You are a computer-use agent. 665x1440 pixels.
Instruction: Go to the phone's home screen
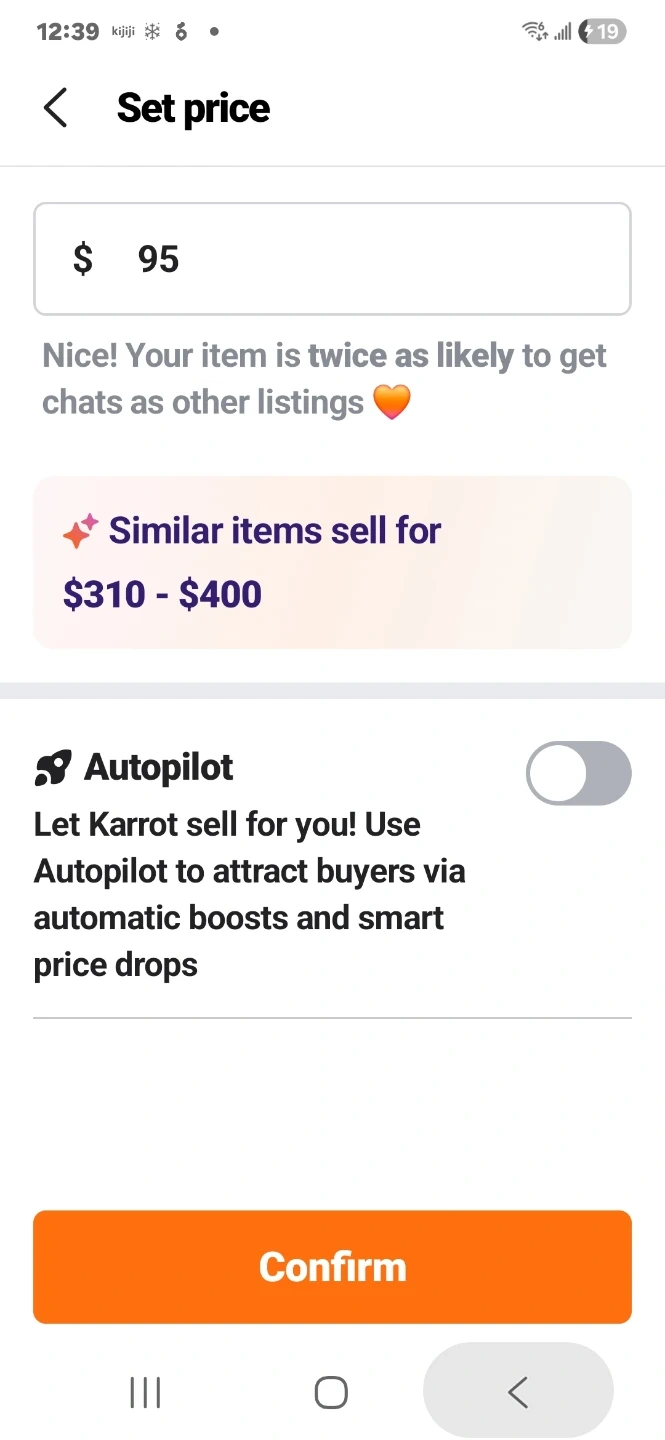coord(331,1392)
